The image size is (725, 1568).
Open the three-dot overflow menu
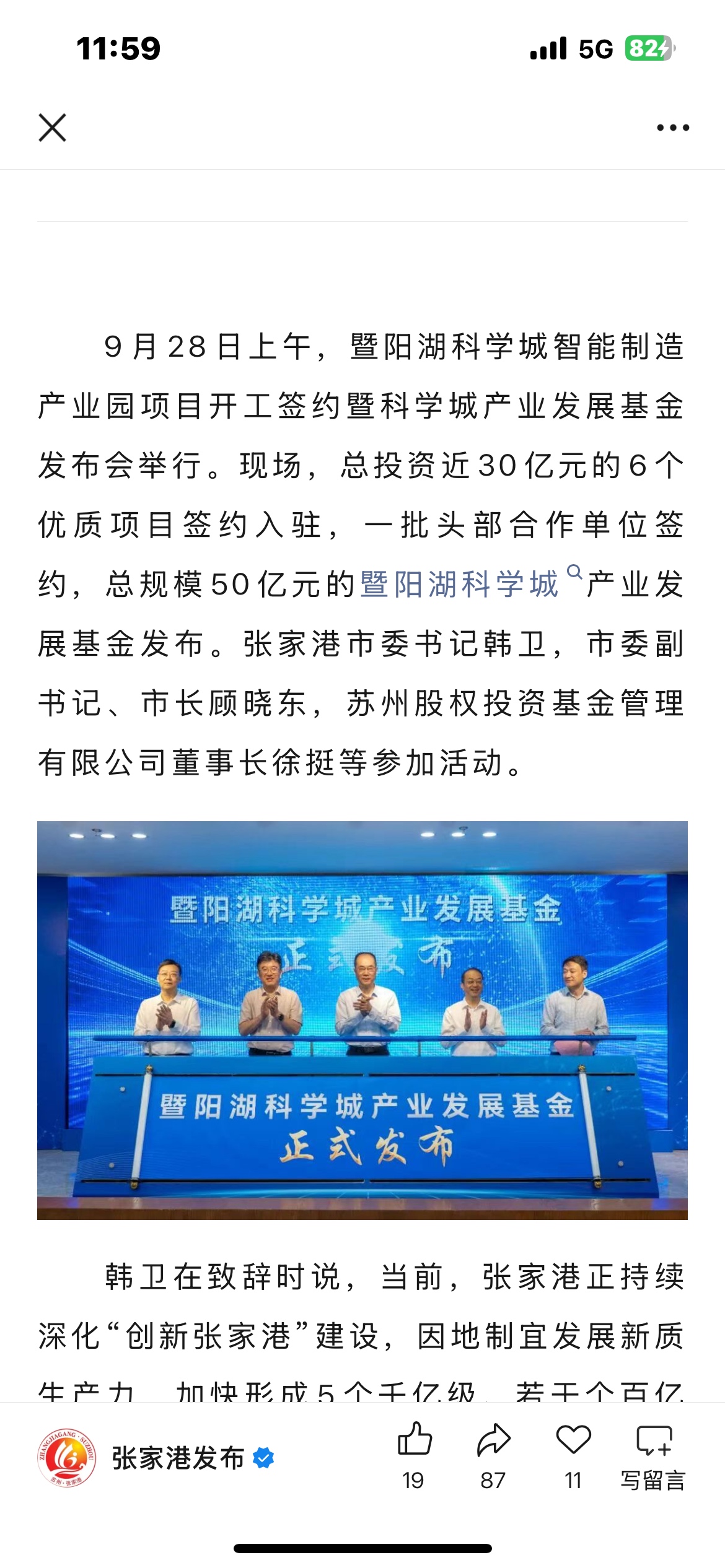pyautogui.click(x=673, y=128)
